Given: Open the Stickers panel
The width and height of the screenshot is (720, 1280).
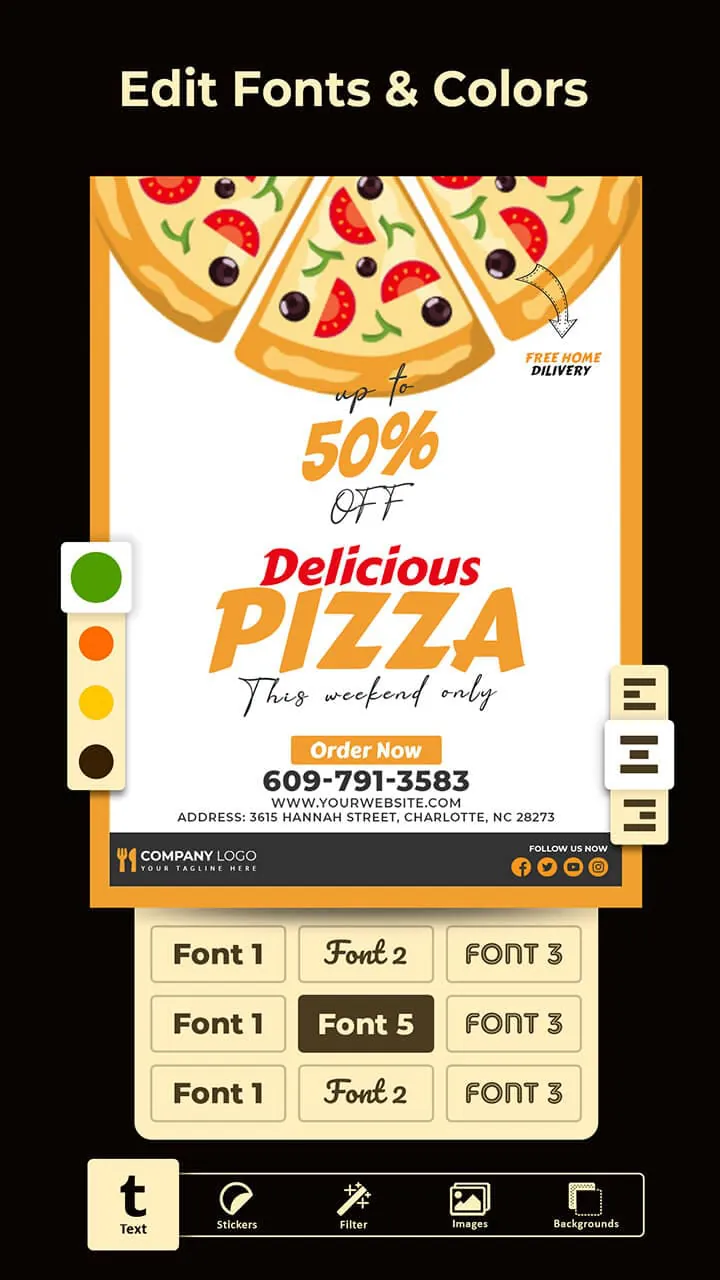Looking at the screenshot, I should (x=236, y=1205).
